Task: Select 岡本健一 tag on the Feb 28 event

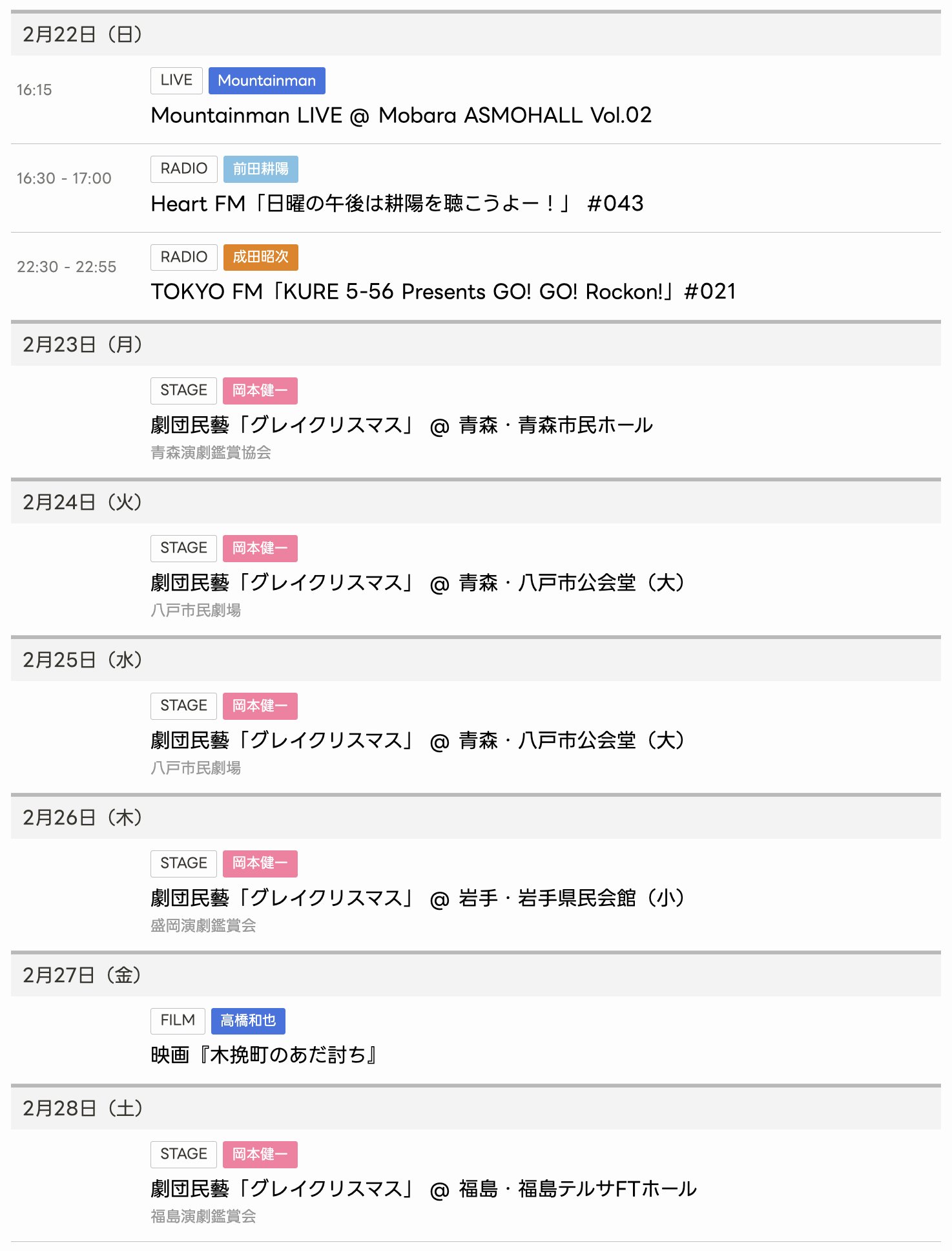Action: tap(260, 1154)
